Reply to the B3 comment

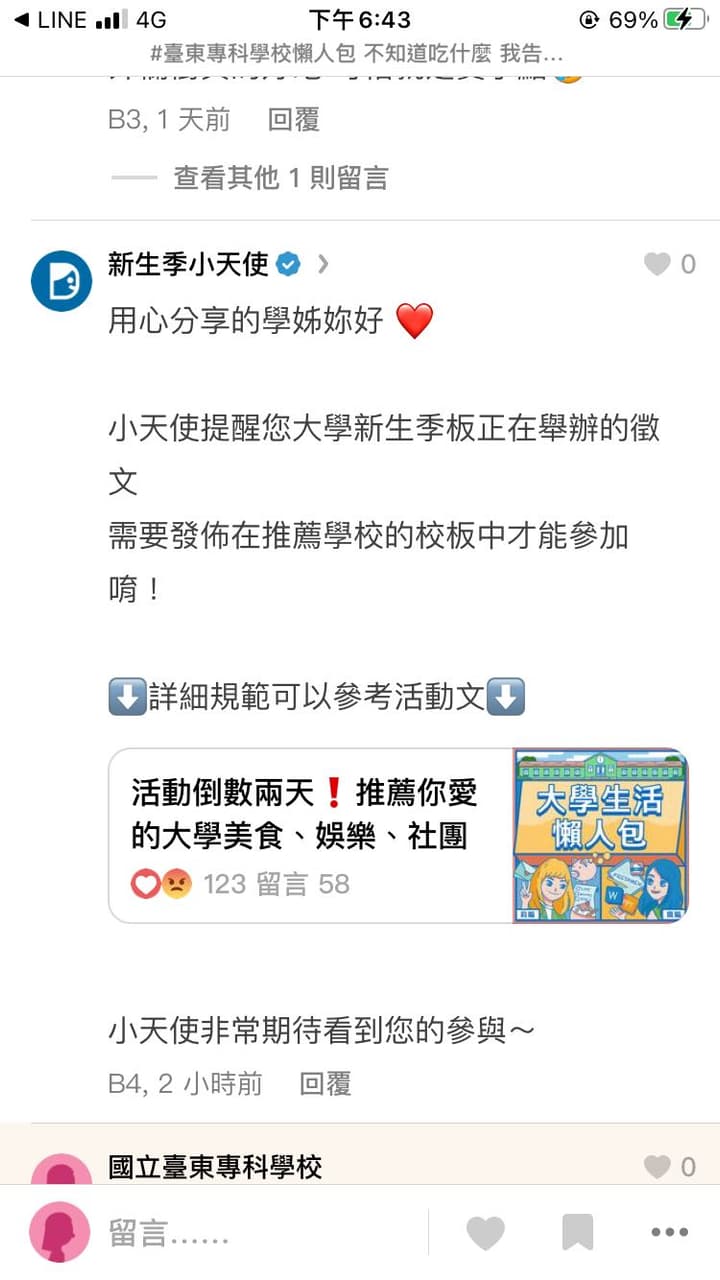click(294, 120)
